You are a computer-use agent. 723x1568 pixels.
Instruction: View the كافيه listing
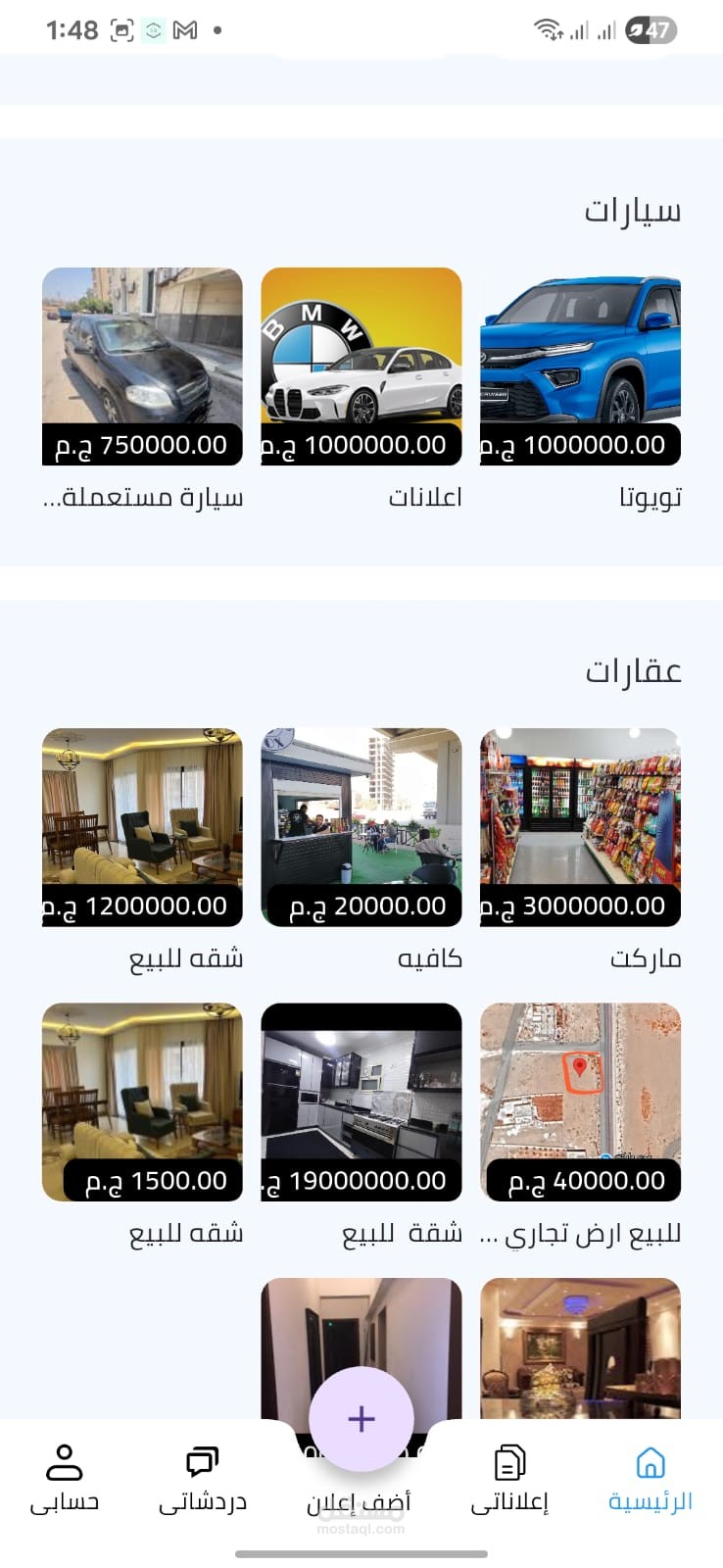tap(361, 826)
